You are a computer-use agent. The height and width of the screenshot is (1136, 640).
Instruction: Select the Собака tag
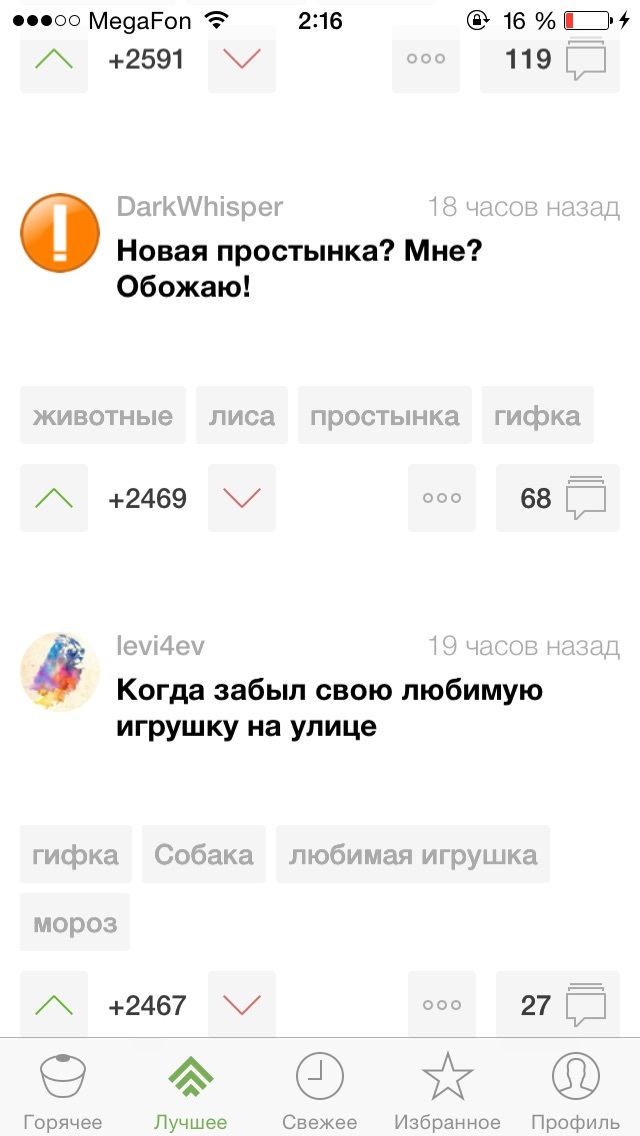[204, 855]
